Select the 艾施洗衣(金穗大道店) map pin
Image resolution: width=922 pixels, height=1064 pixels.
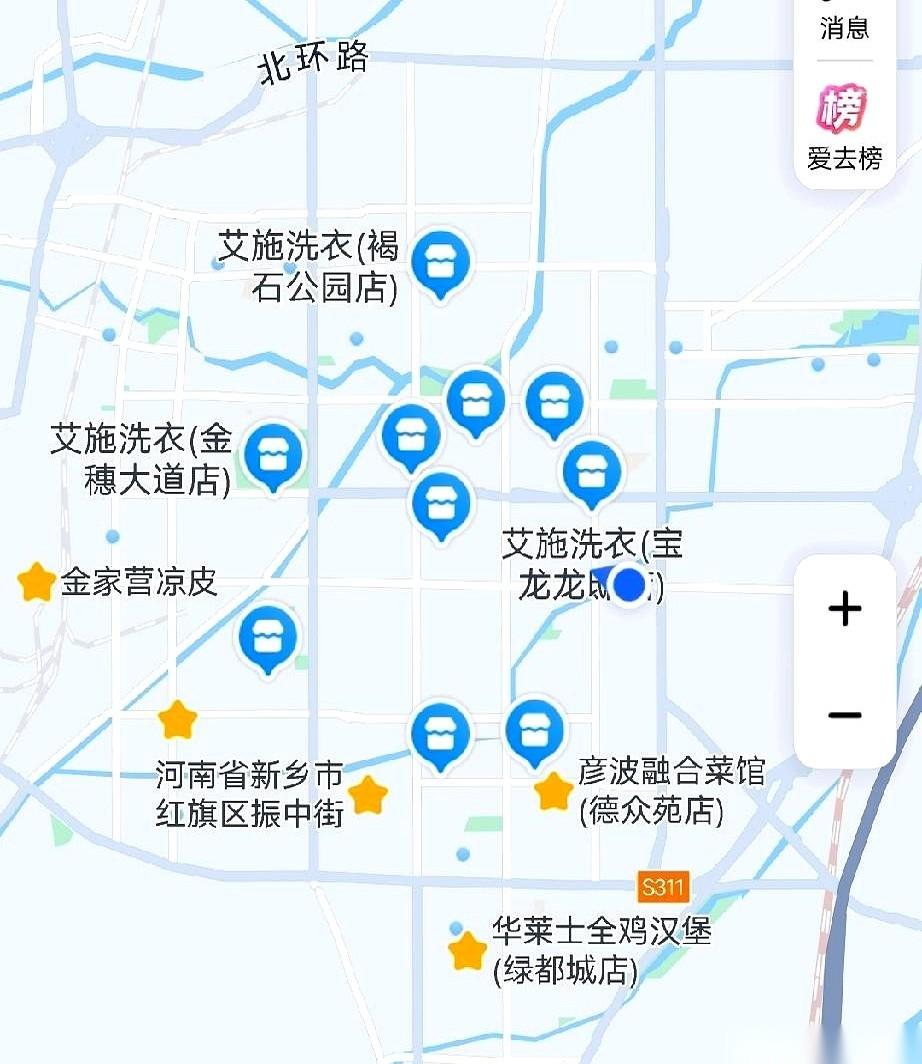tap(271, 455)
